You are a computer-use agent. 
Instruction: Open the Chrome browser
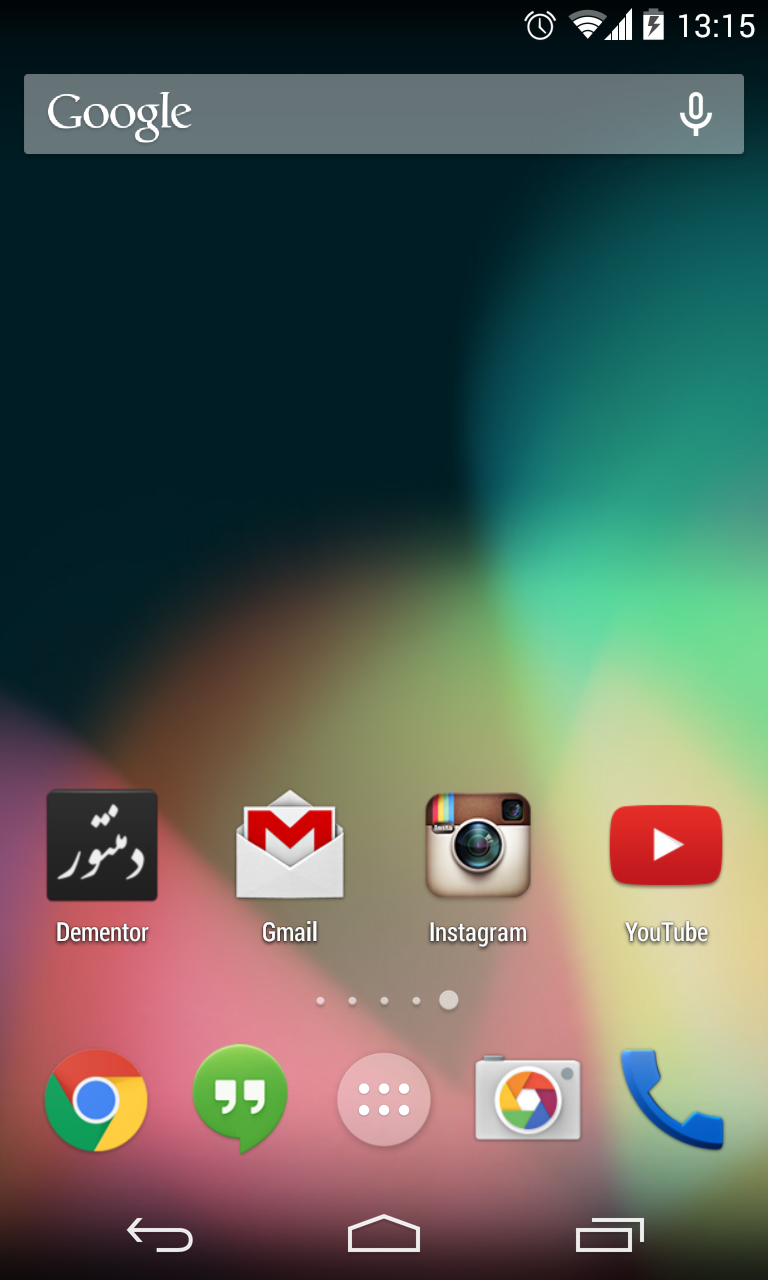pos(96,1100)
